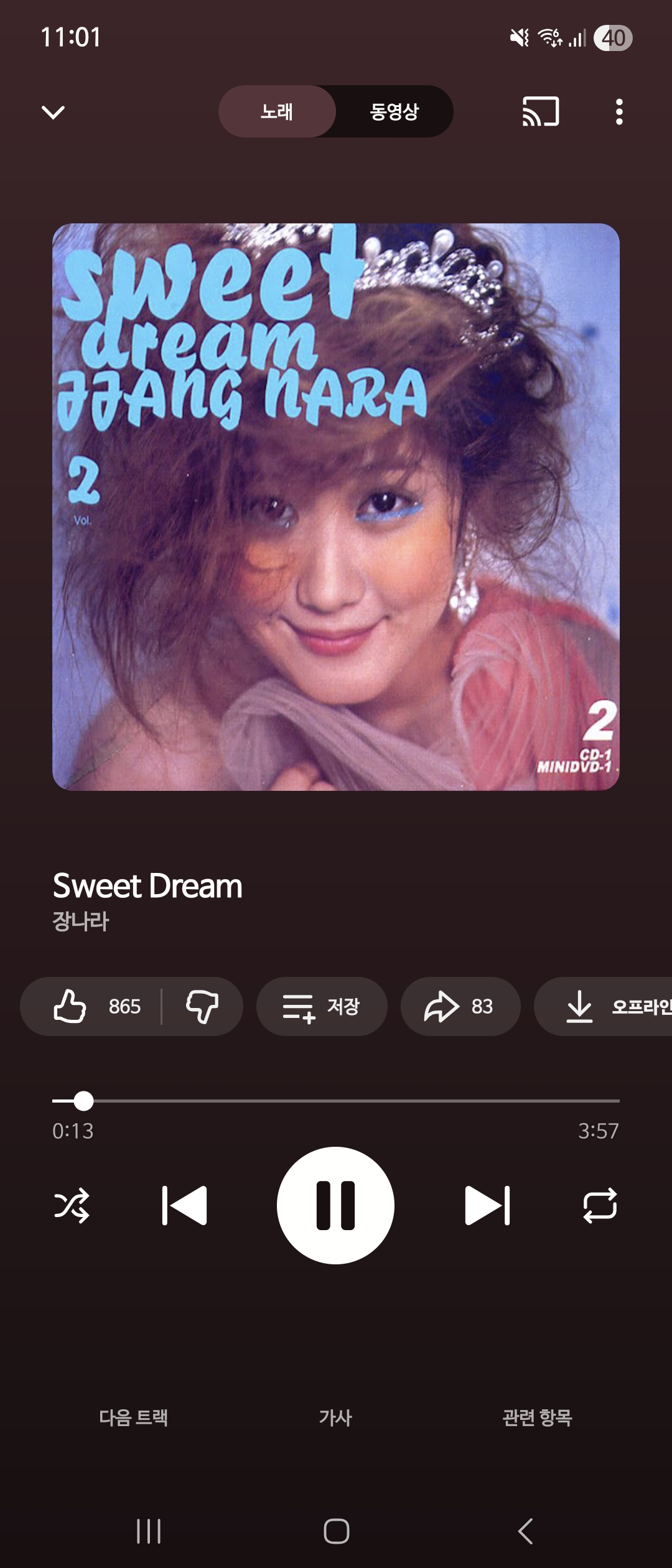Viewport: 672px width, 1568px height.
Task: Tap 저장 to save to a playlist
Action: click(322, 1006)
